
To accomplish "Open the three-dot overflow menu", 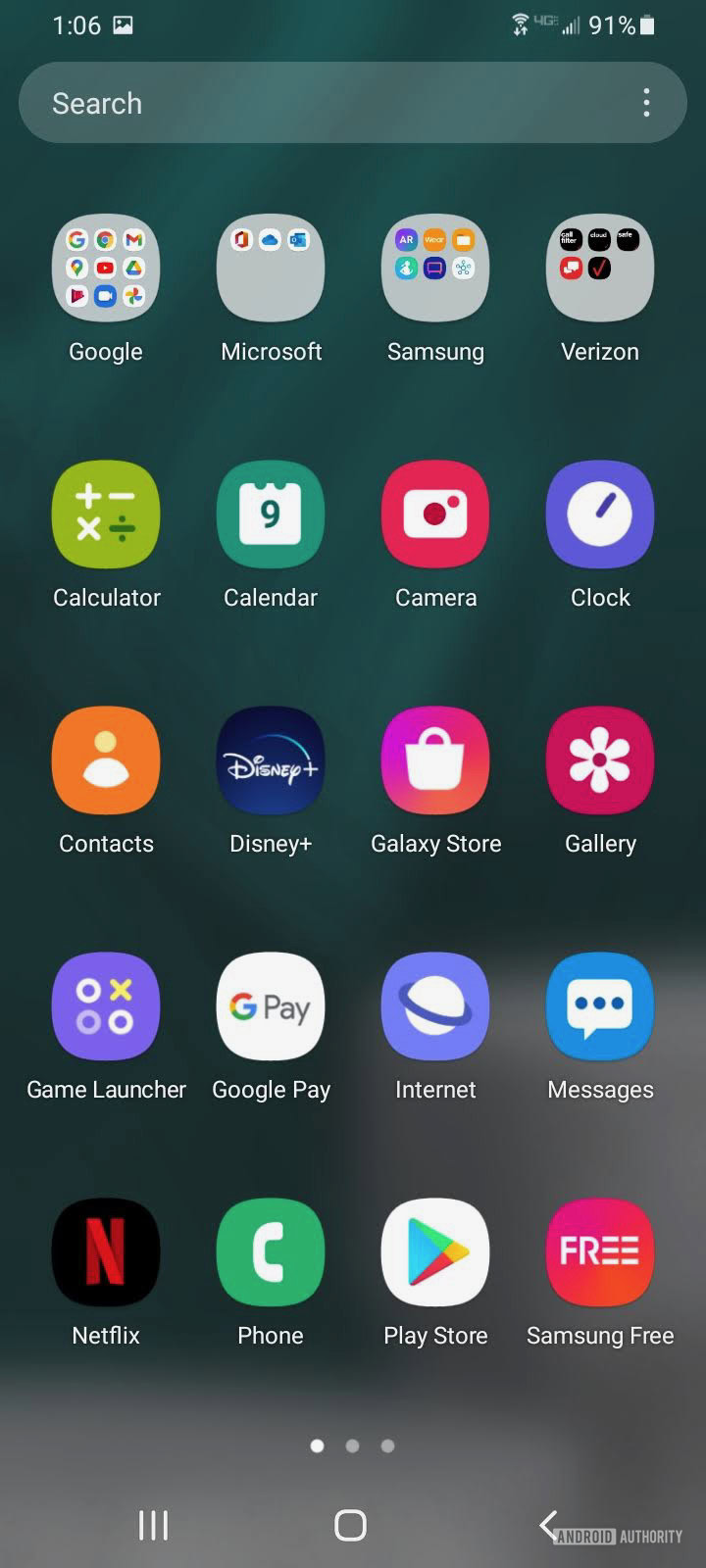I will (646, 103).
